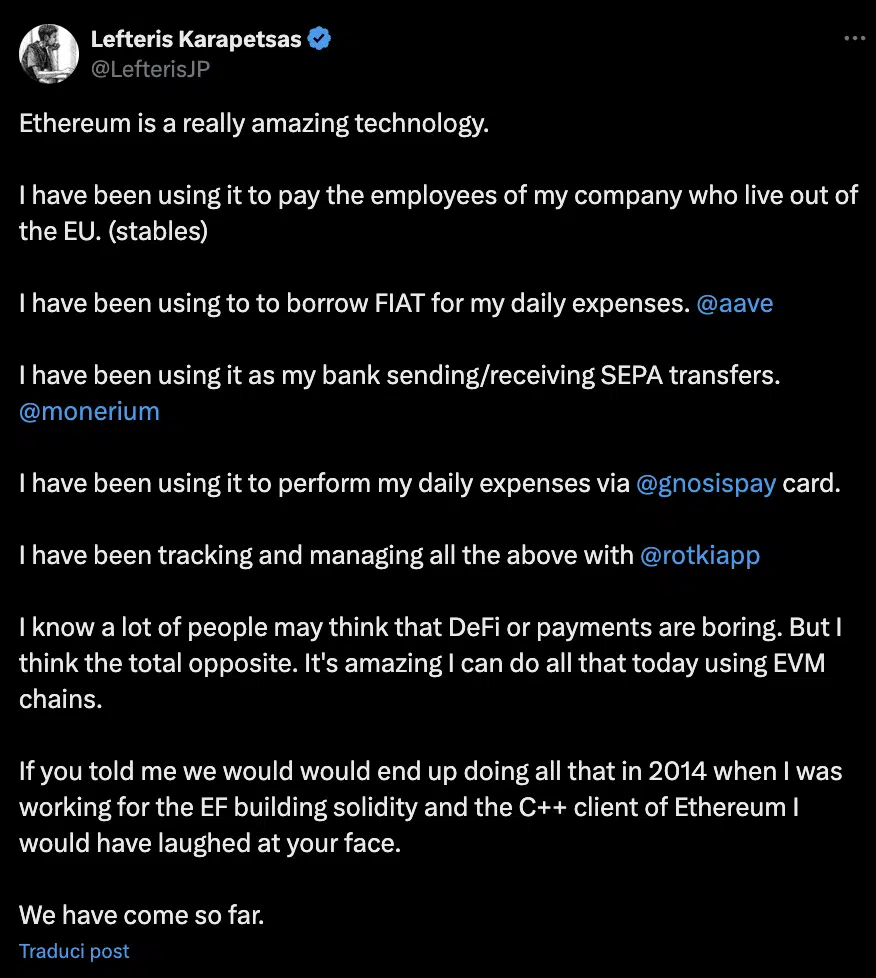Open the @gnosispay mention

(706, 483)
